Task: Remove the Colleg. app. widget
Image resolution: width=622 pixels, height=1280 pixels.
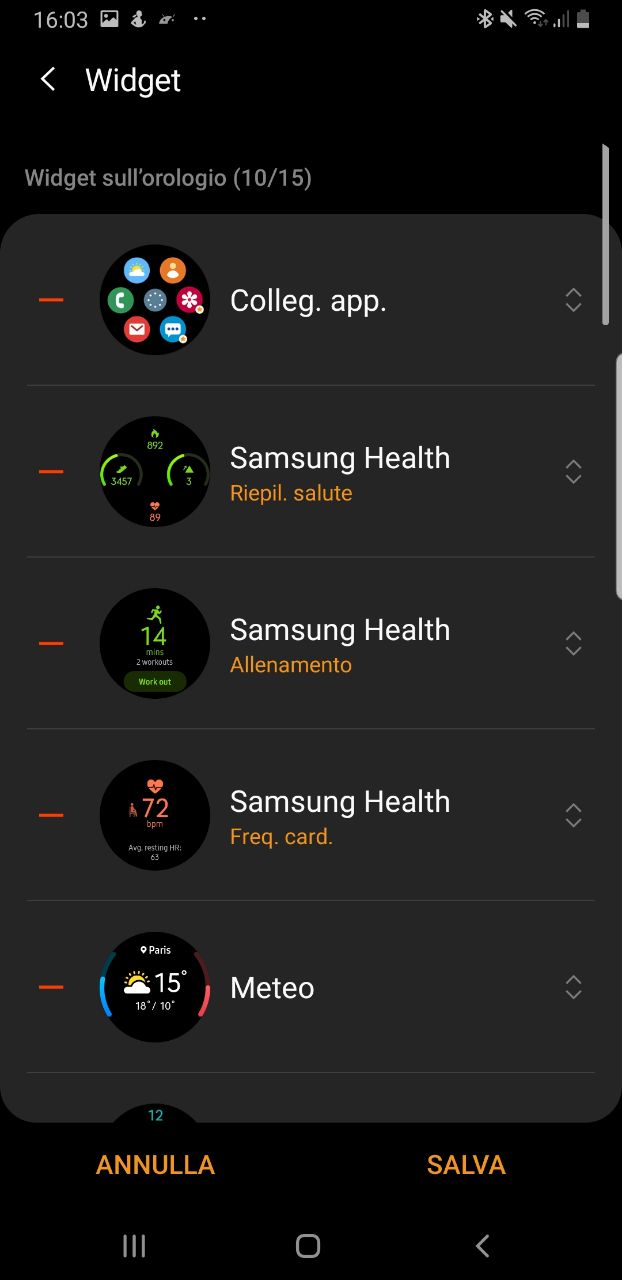Action: (x=51, y=300)
